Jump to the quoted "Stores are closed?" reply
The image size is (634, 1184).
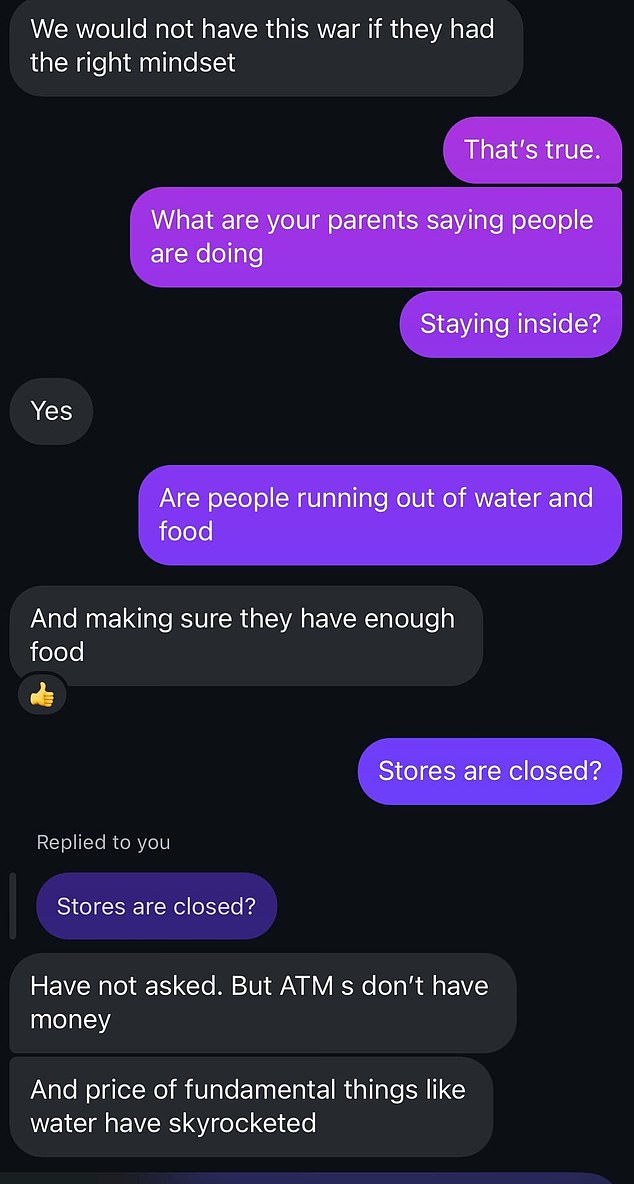156,906
